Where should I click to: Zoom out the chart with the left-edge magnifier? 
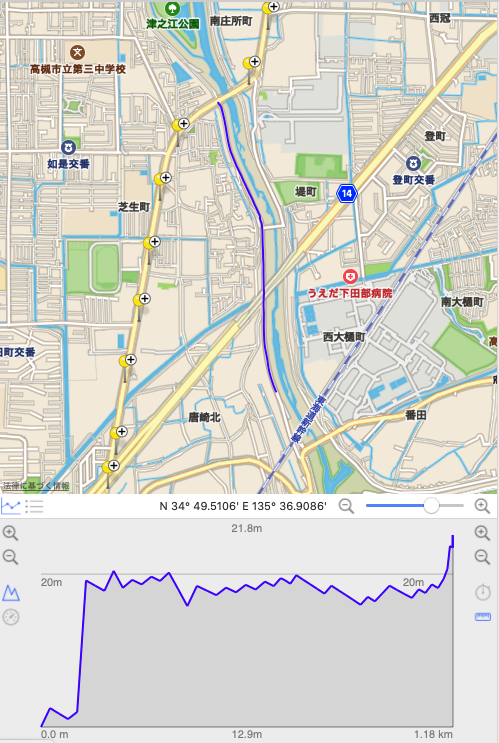(10, 557)
